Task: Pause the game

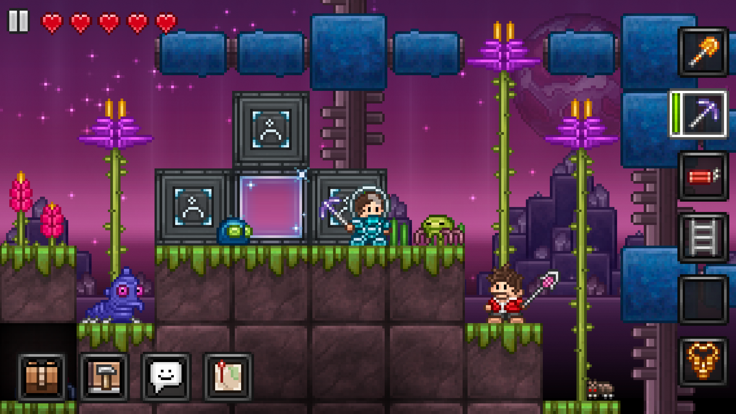Action: [18, 22]
